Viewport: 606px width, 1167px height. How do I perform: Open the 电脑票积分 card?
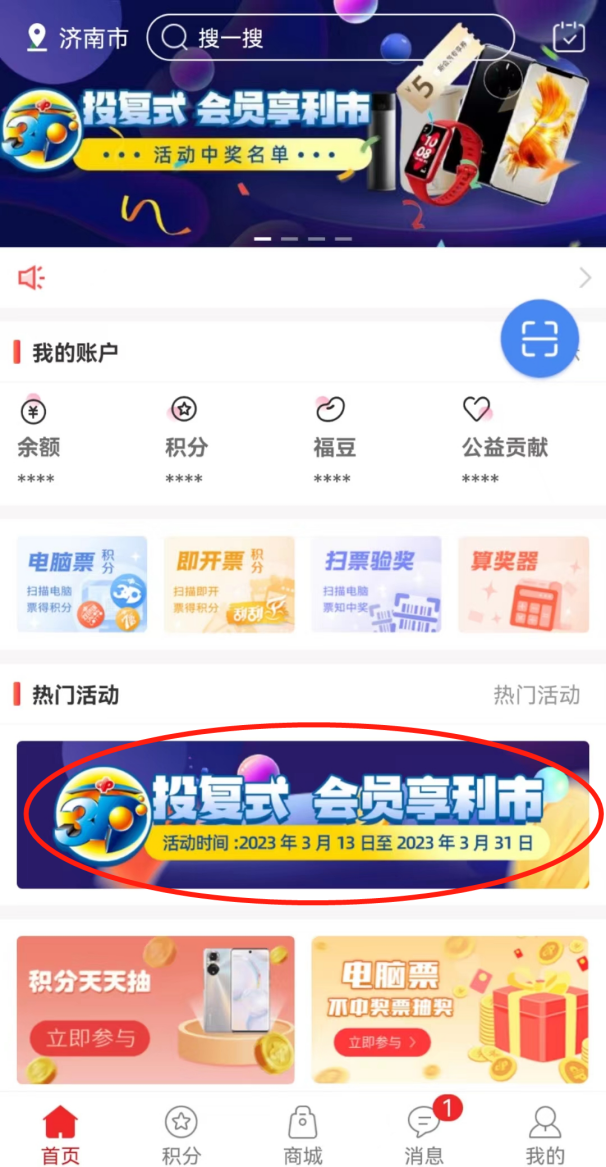click(82, 584)
